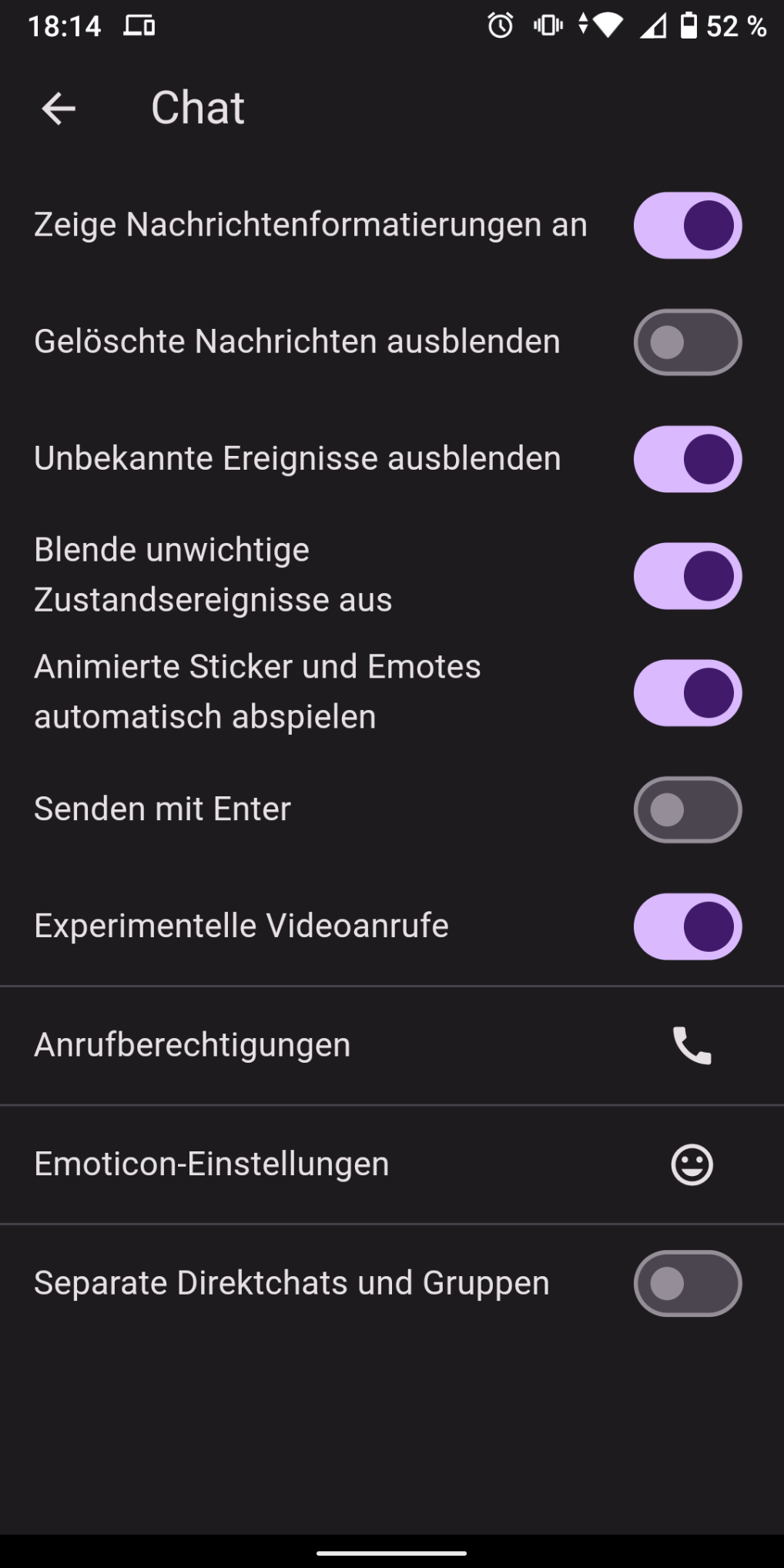
Task: Open Emoticon-Einstellungen
Action: click(391, 1164)
